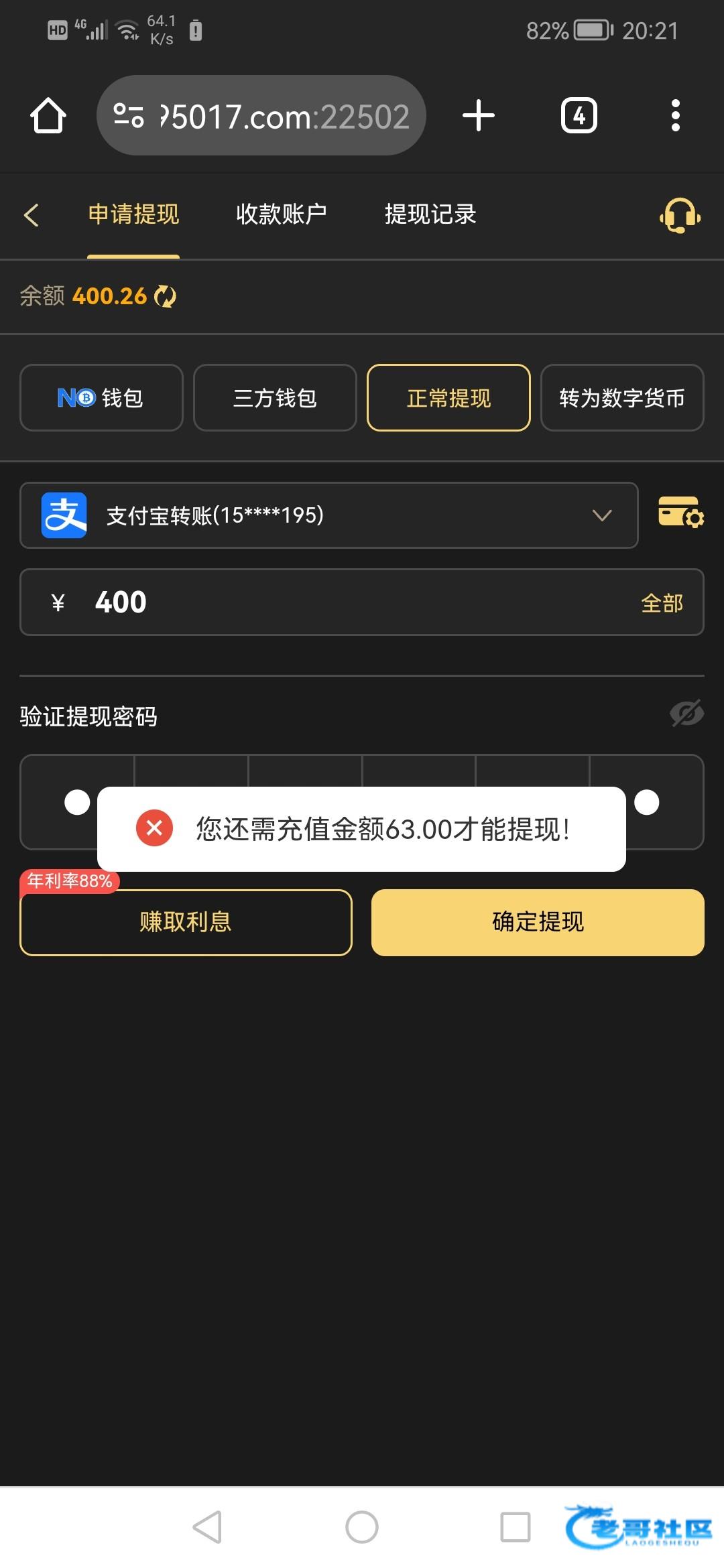Image resolution: width=724 pixels, height=1568 pixels.
Task: Open the browser overflow menu
Action: [676, 116]
